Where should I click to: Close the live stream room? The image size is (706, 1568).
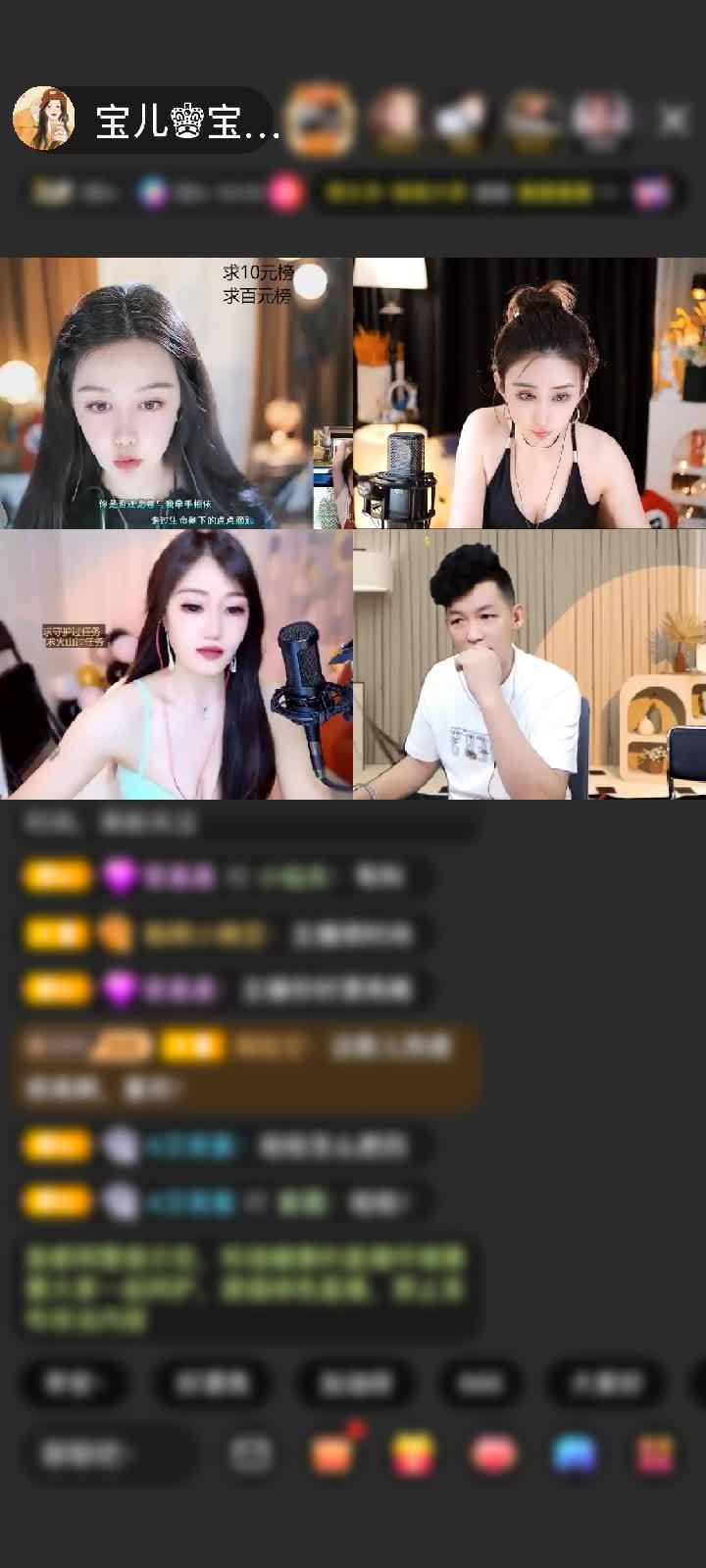pyautogui.click(x=674, y=120)
